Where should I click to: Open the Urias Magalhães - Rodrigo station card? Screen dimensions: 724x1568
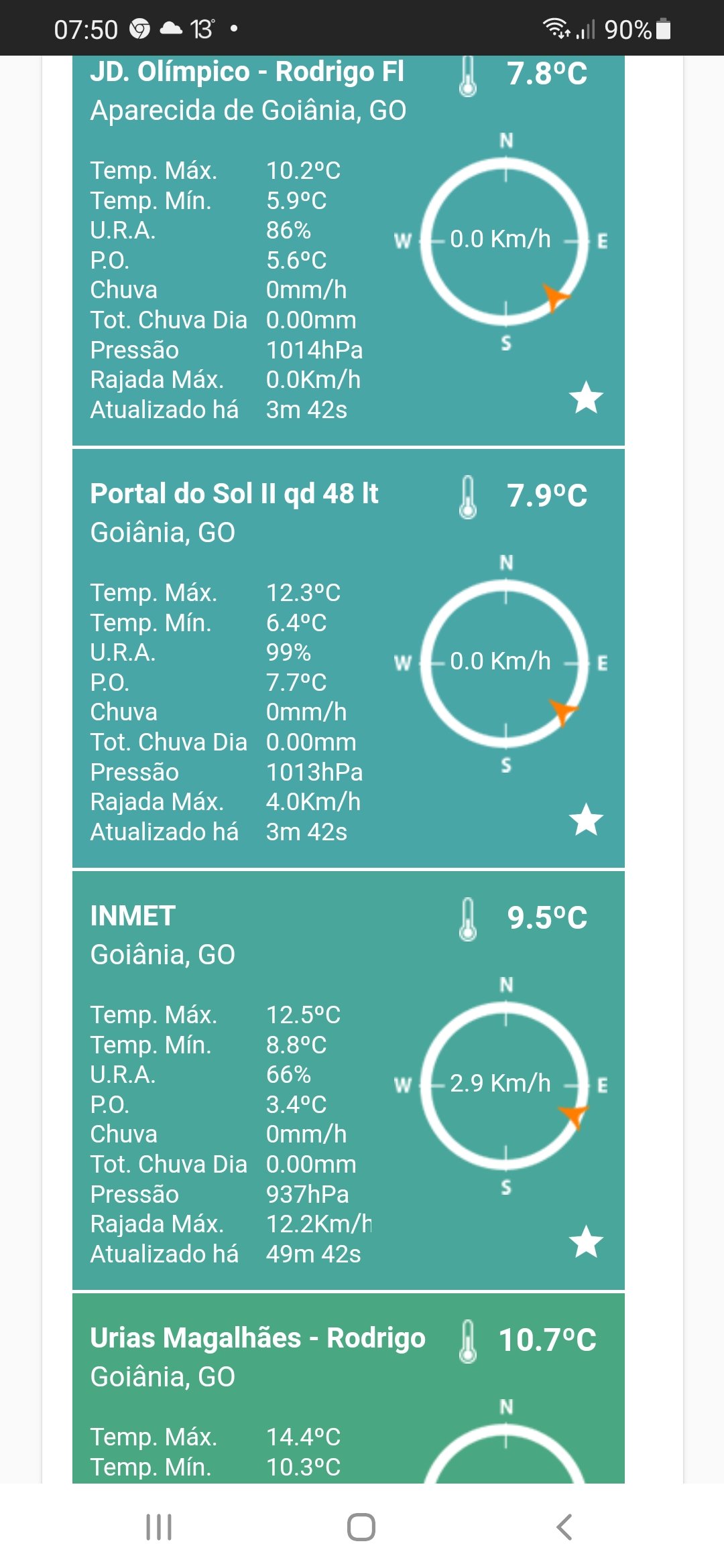349,1388
